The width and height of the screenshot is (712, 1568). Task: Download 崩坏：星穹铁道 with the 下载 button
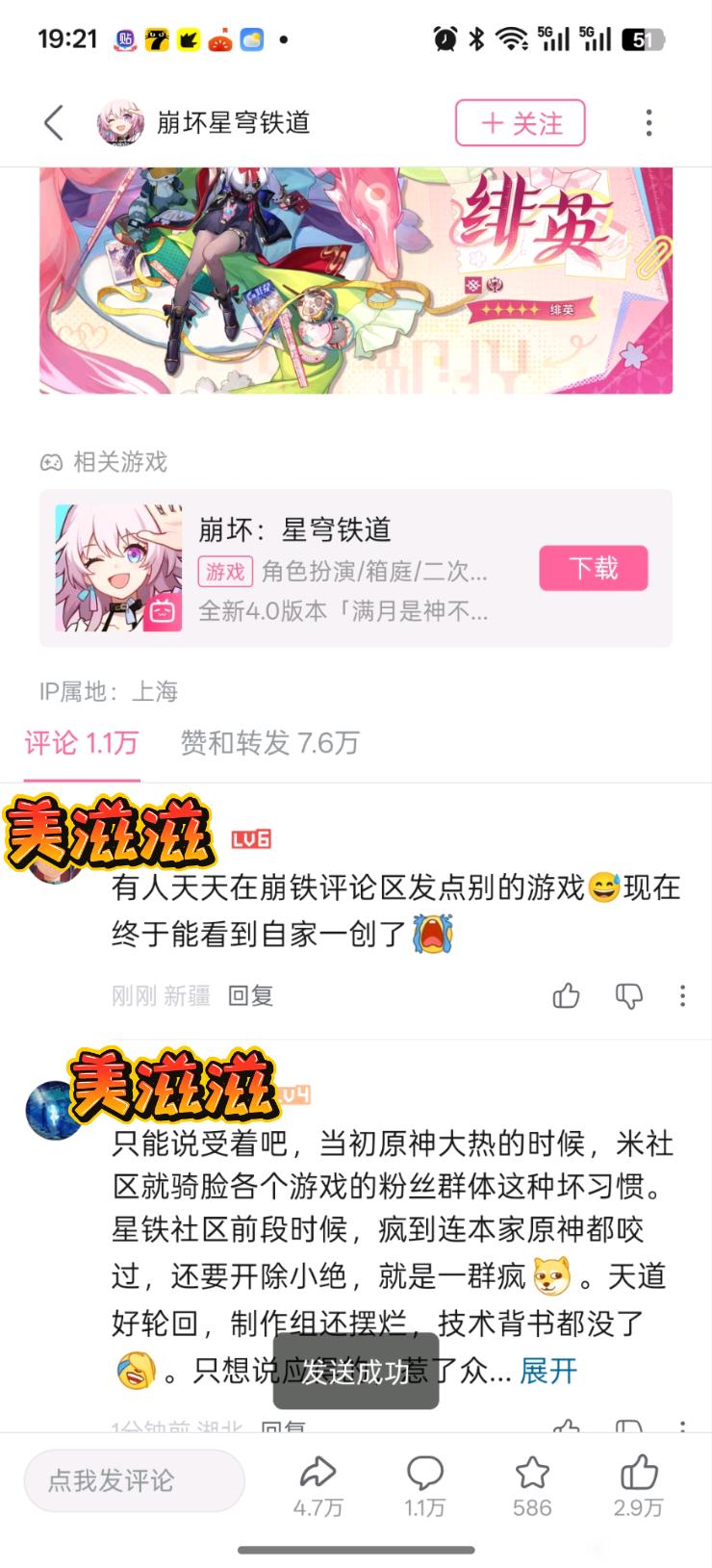click(x=593, y=569)
